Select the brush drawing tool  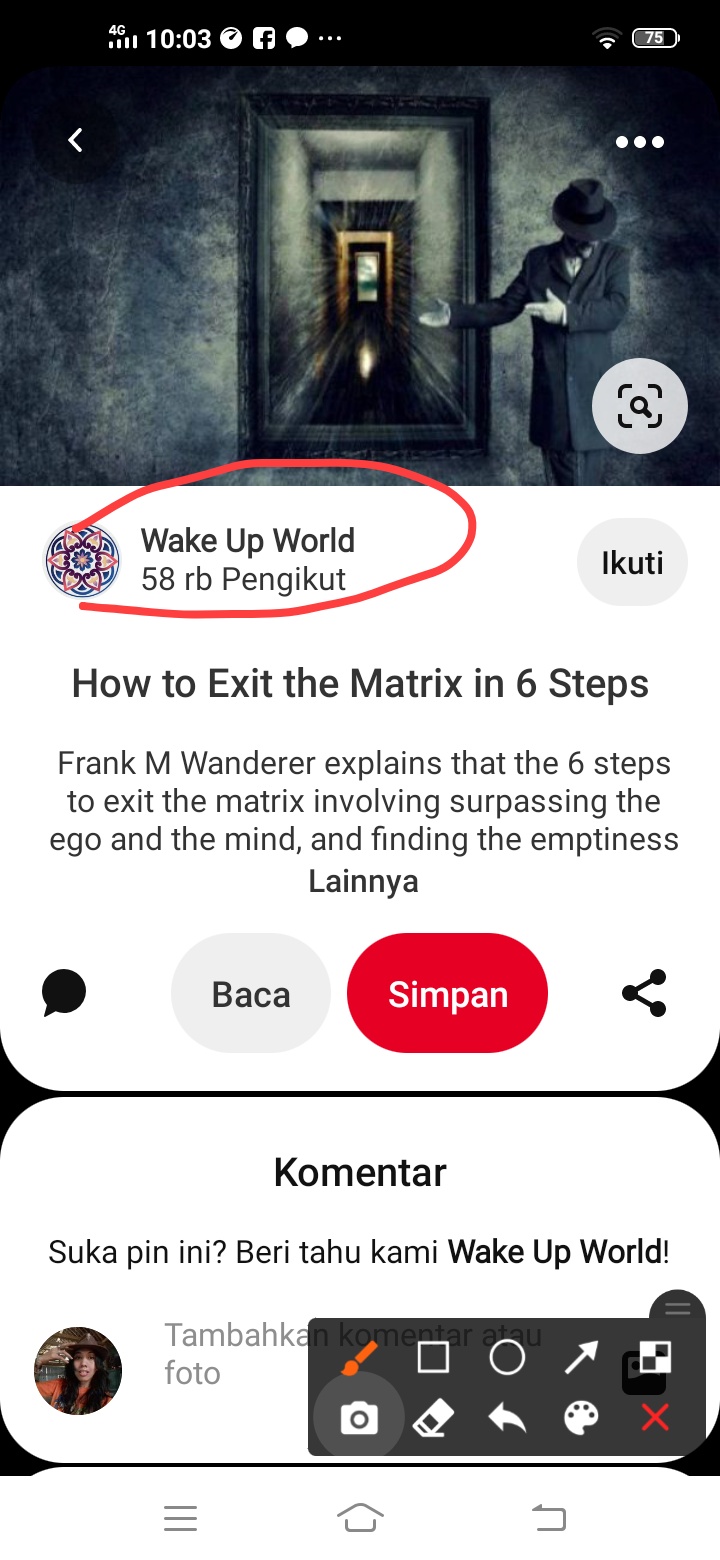click(x=359, y=1358)
